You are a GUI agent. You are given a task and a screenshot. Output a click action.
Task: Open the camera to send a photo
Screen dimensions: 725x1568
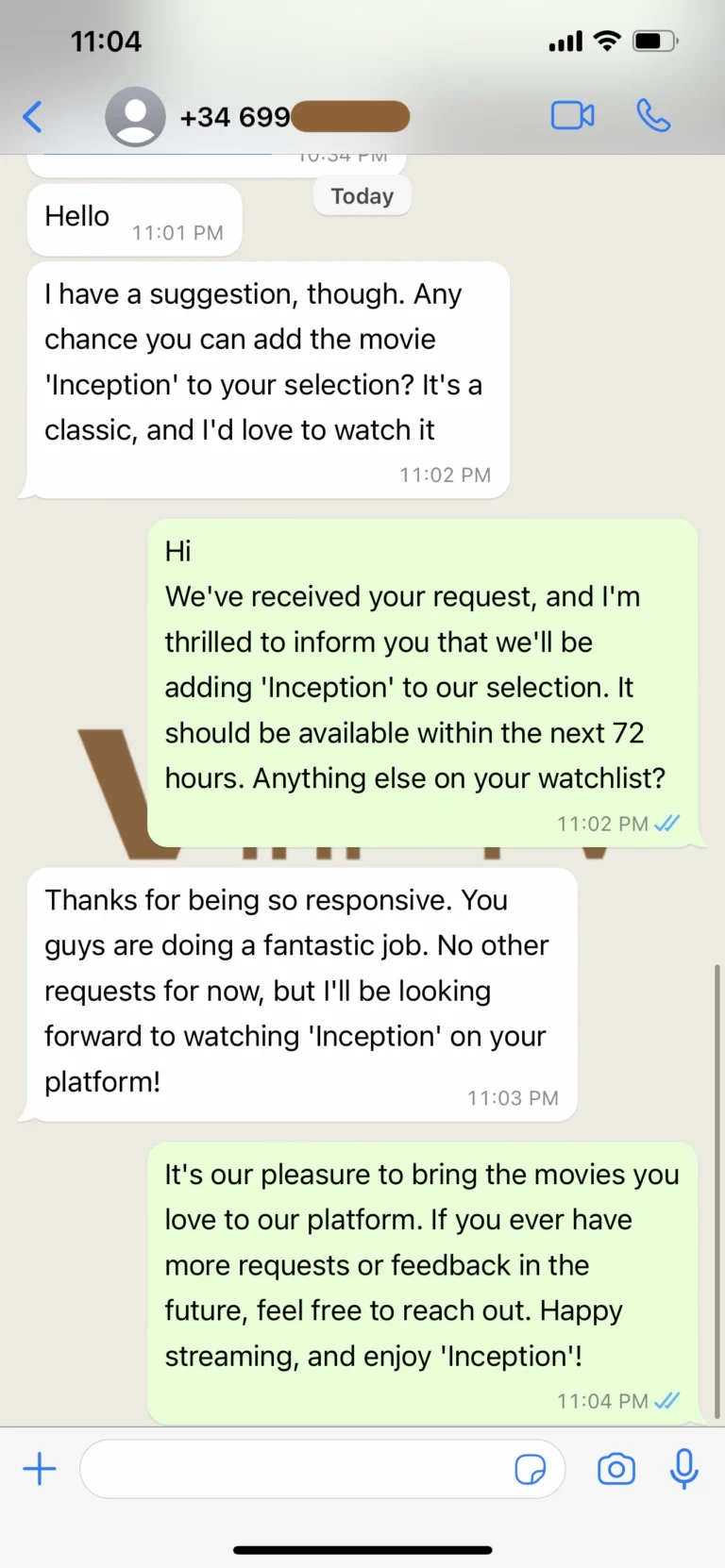[616, 1469]
